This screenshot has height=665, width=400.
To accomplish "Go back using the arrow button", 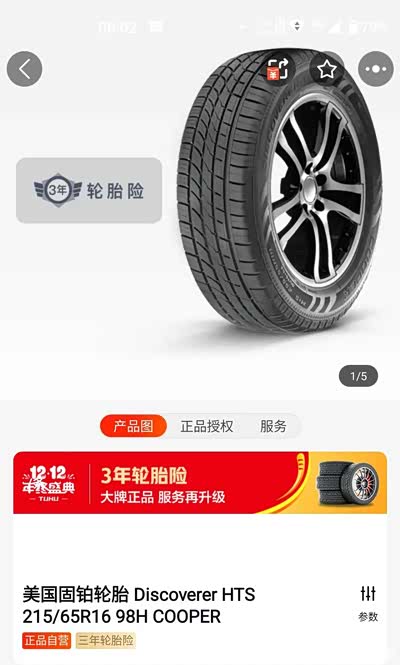I will click(25, 69).
